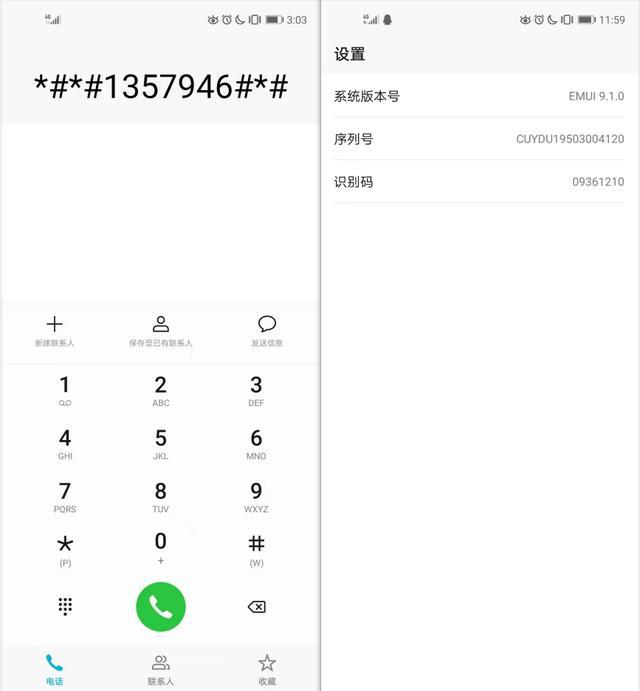640x691 pixels.
Task: Send a message to this number
Action: pyautogui.click(x=266, y=331)
